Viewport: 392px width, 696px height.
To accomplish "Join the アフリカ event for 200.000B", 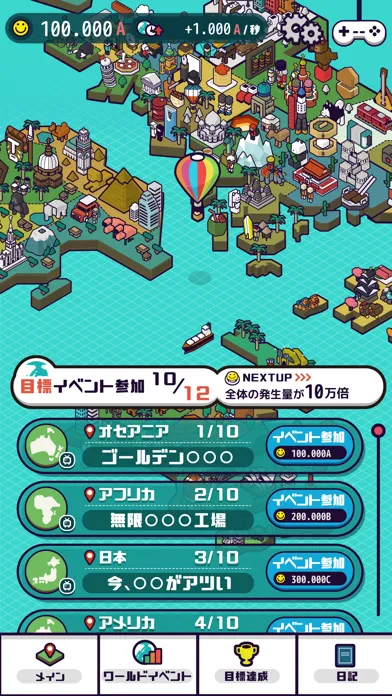I will (x=310, y=509).
